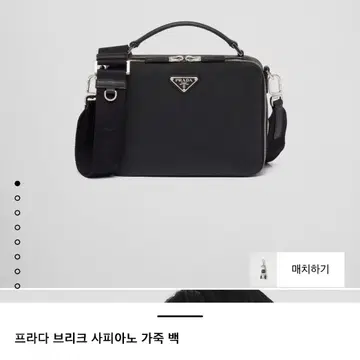Jump to the second image indicator dot

[x=17, y=198]
